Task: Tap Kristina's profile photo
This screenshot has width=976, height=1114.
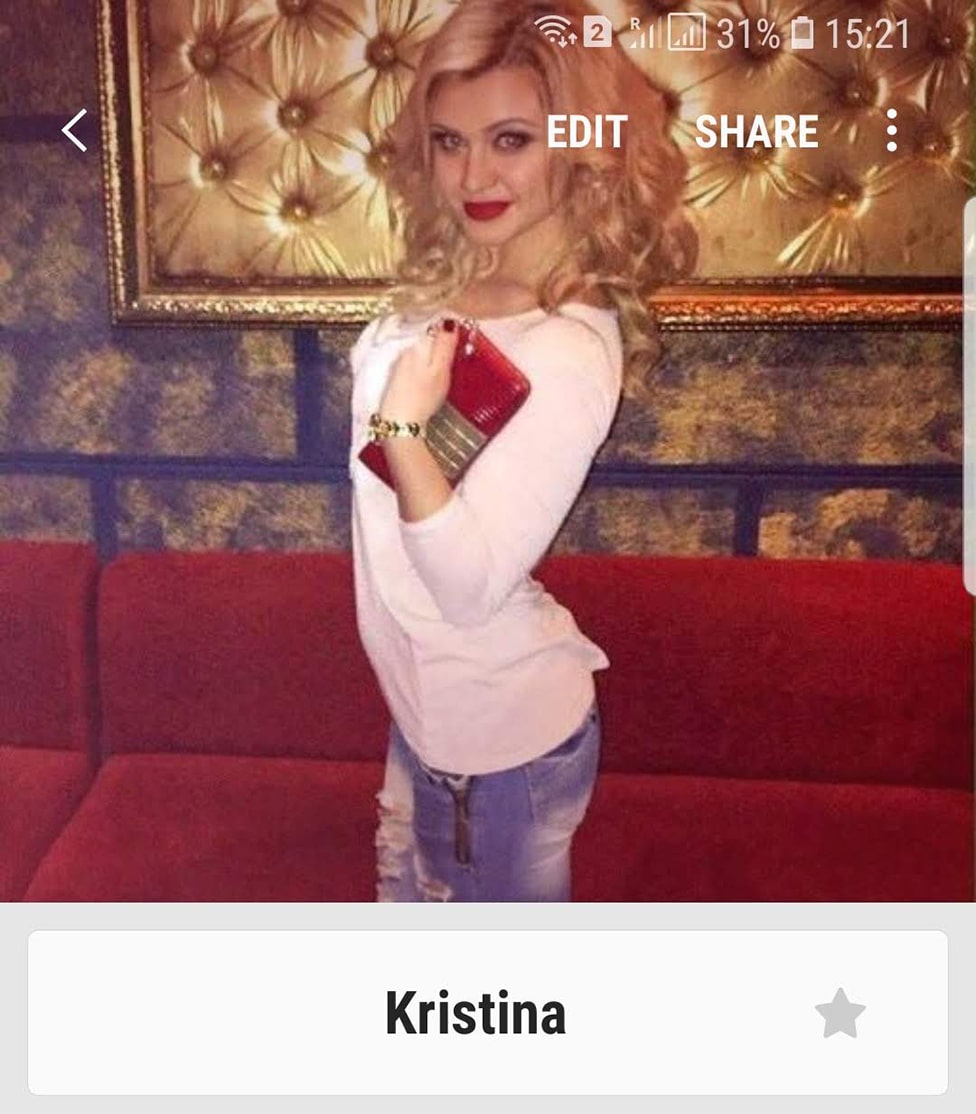Action: click(488, 500)
